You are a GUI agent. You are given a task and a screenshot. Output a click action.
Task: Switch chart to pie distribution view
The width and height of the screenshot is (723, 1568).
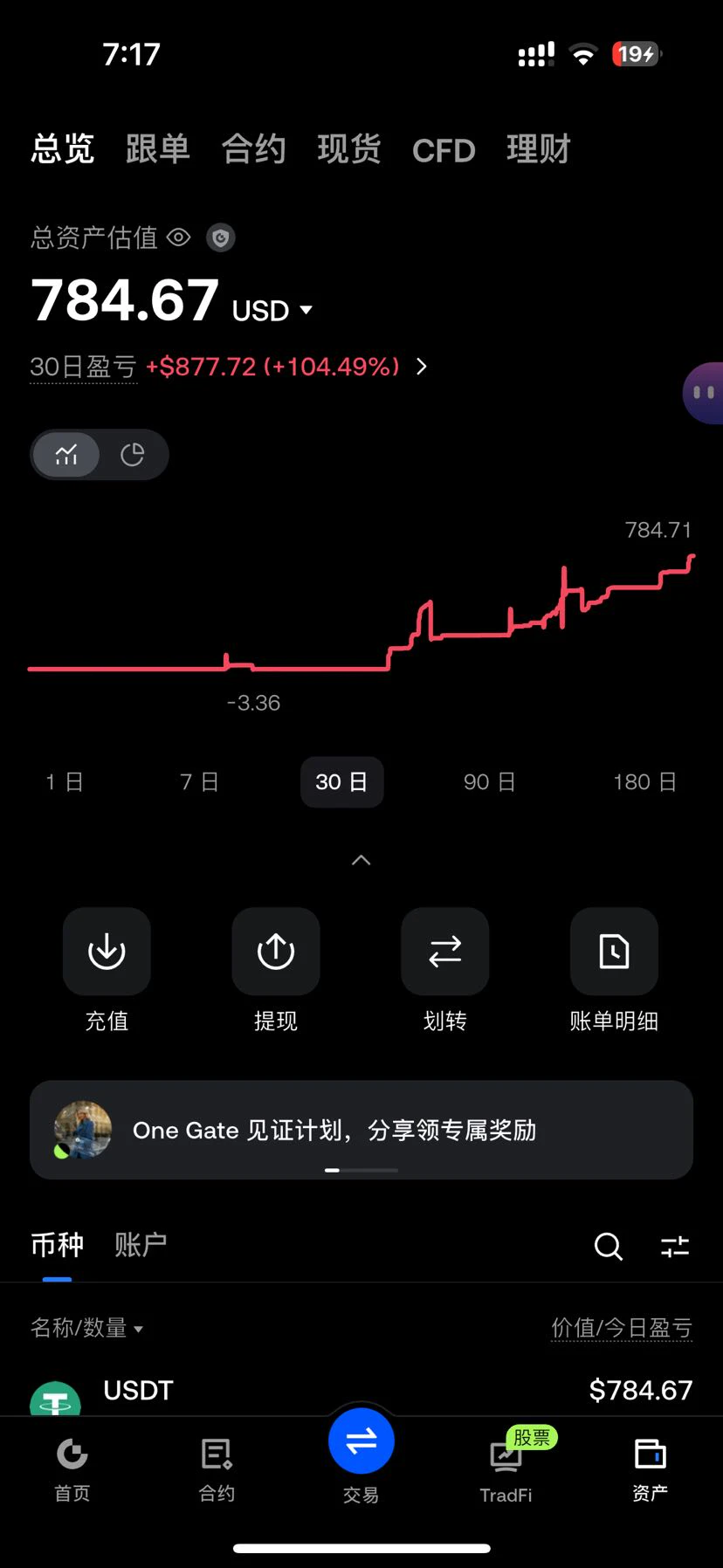pyautogui.click(x=133, y=454)
